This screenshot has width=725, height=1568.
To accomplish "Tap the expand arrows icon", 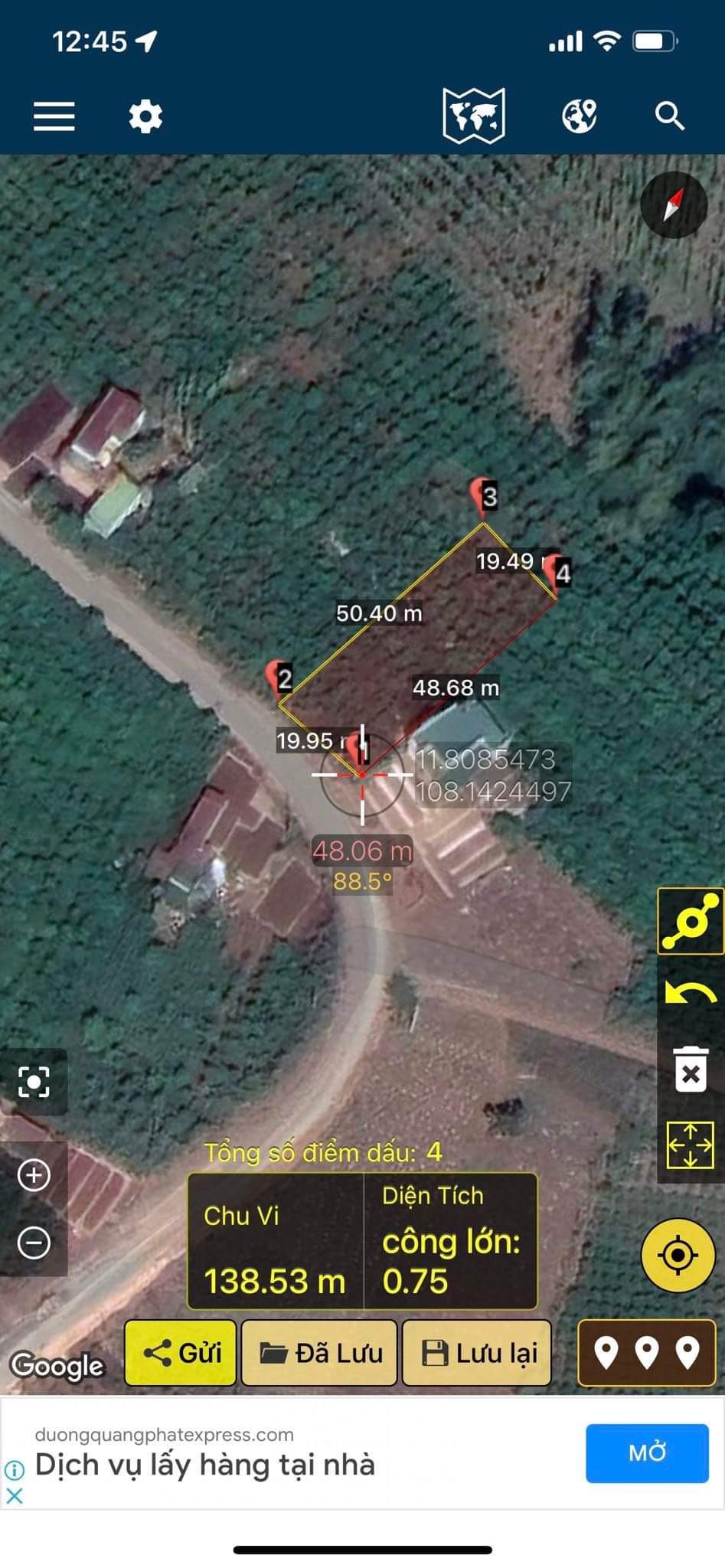I will 691,1145.
